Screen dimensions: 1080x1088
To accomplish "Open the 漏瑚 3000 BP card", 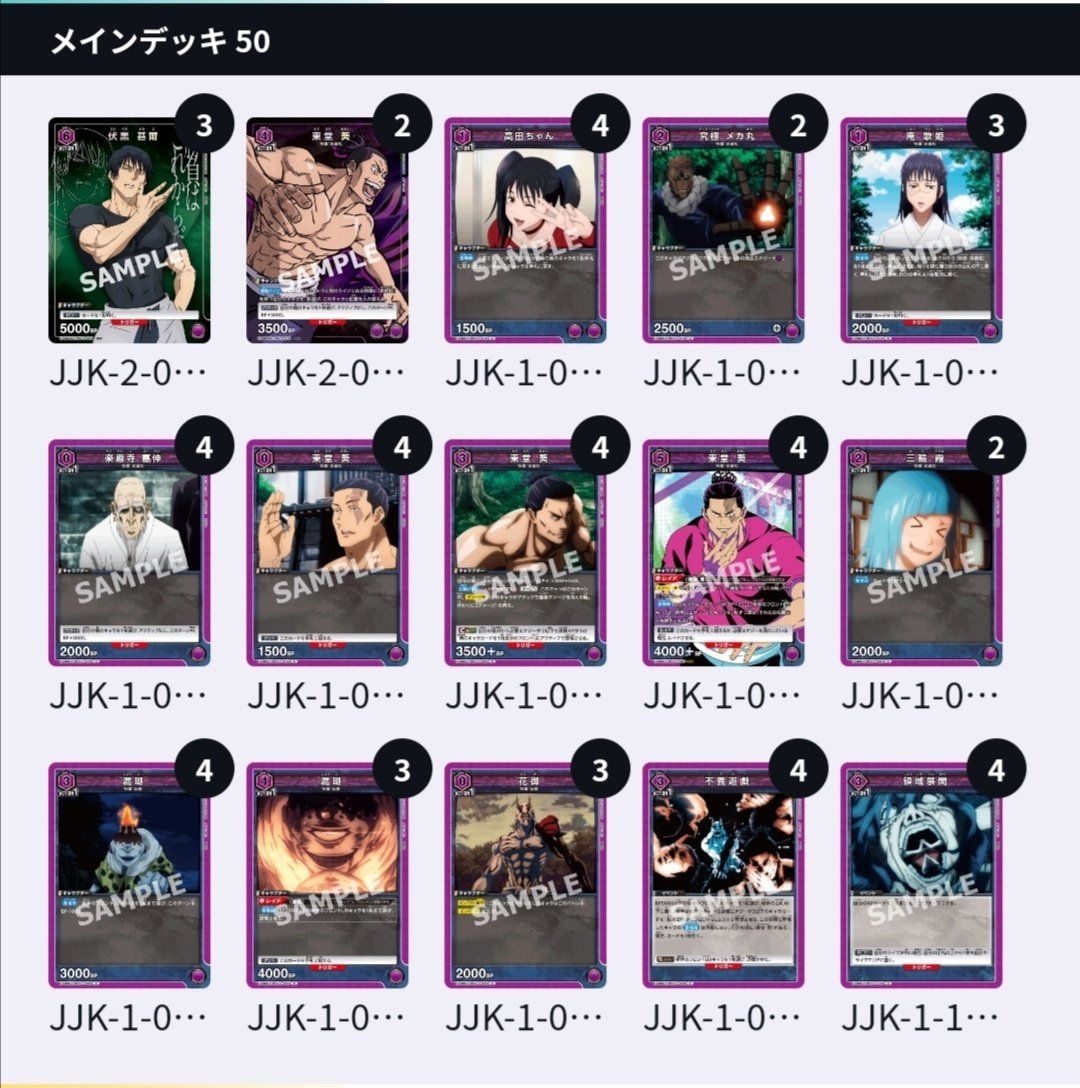I will click(x=129, y=876).
